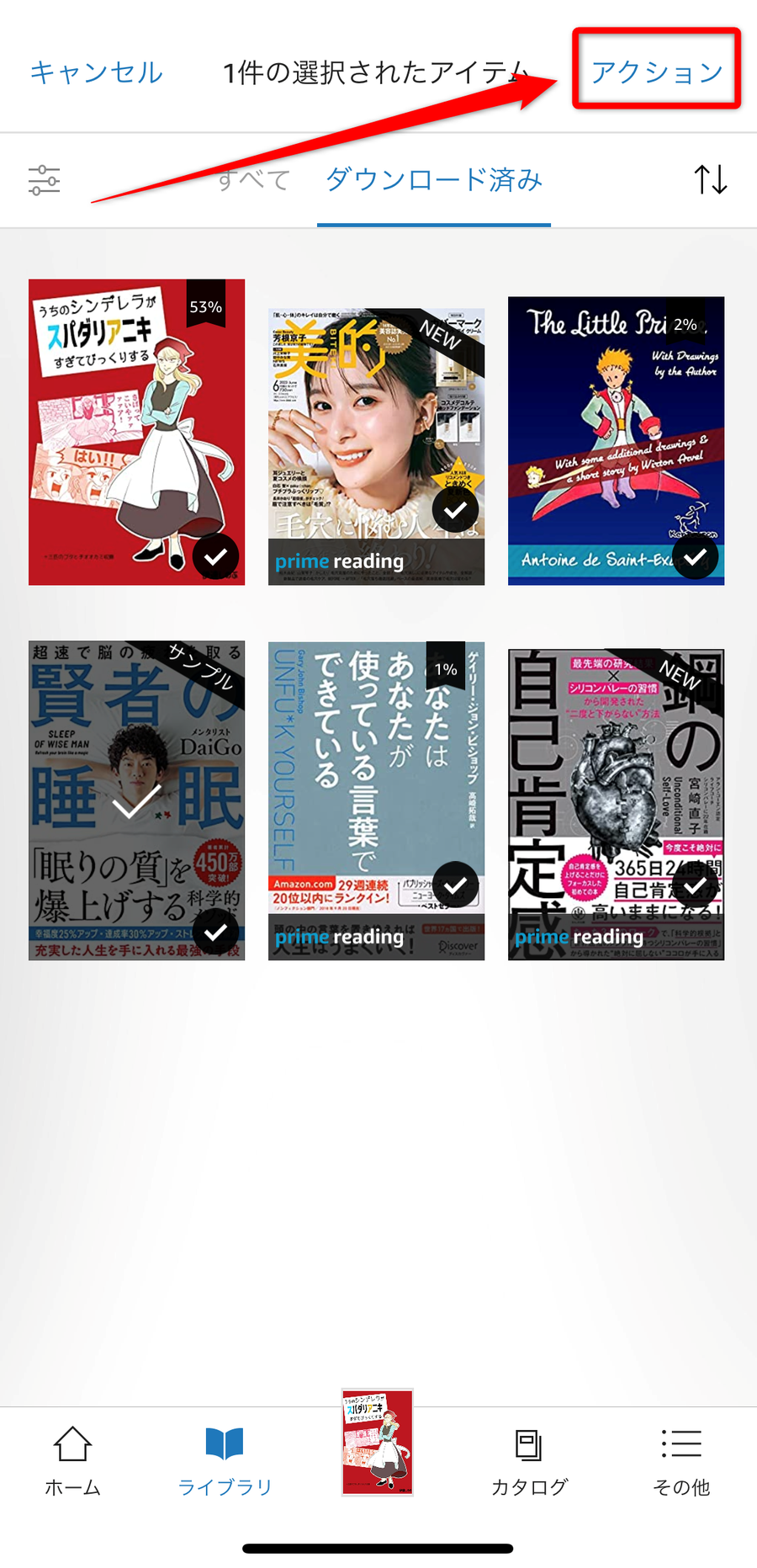This screenshot has width=757, height=1568.
Task: Select the Unfu*k Yourself book
Action: [x=376, y=800]
